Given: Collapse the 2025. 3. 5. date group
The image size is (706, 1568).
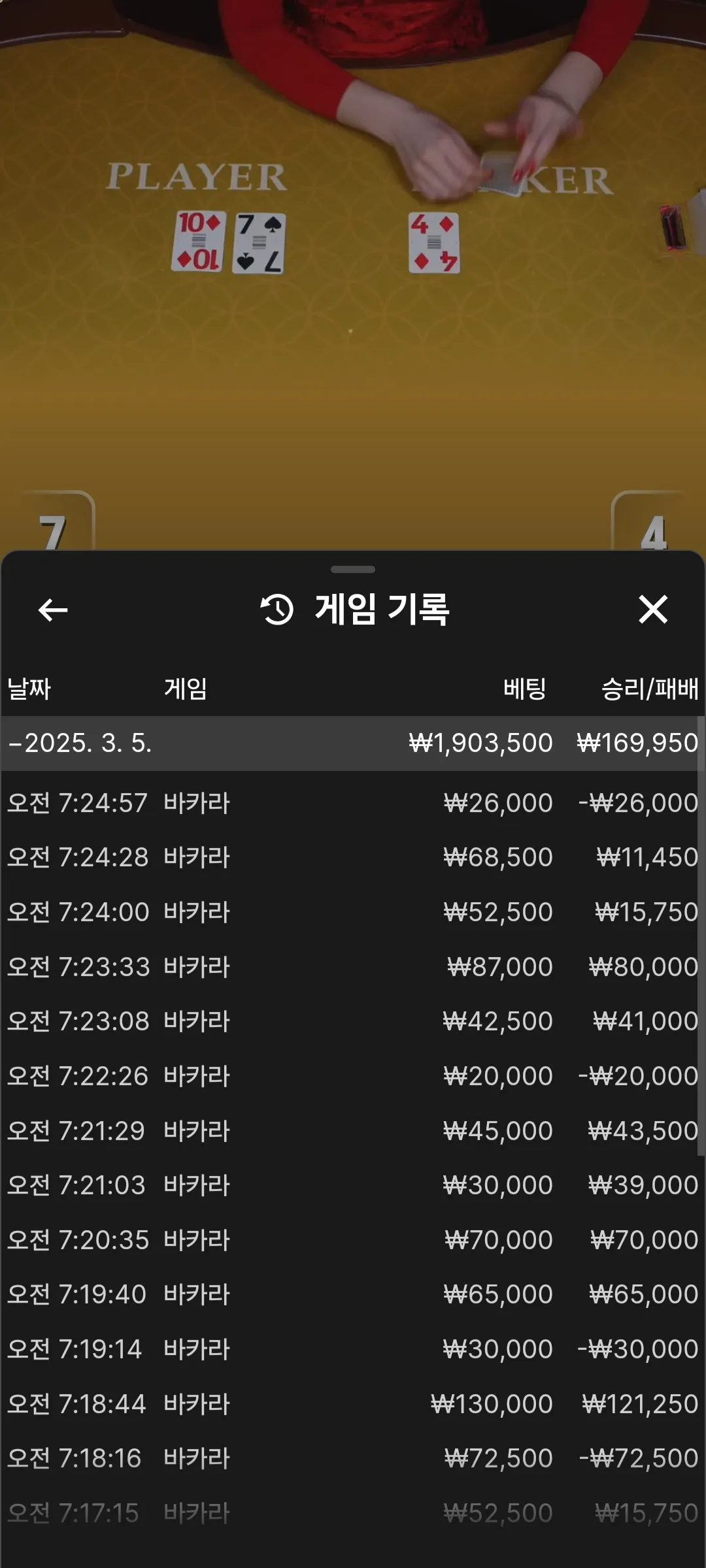Looking at the screenshot, I should 353,743.
